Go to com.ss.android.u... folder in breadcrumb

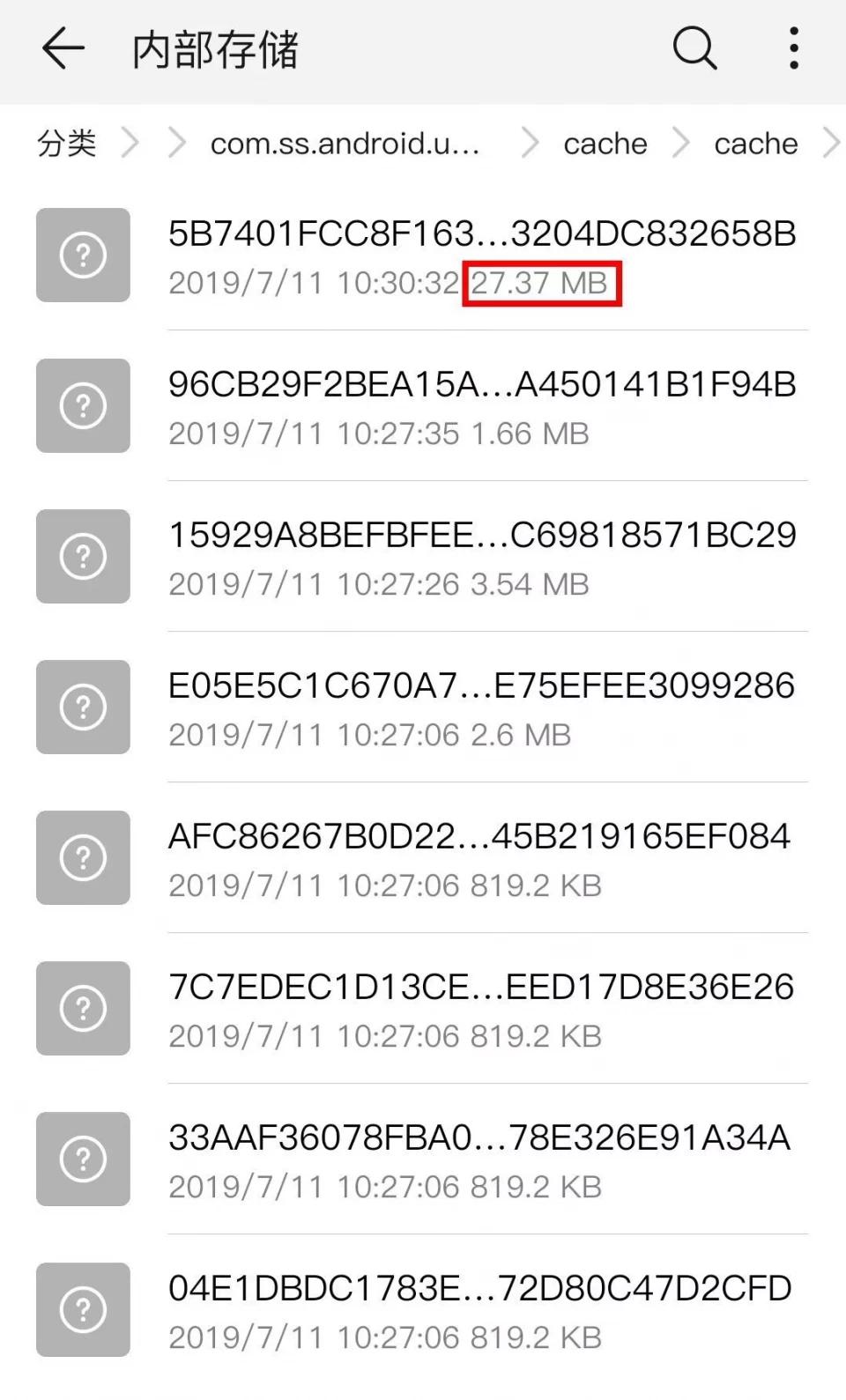pos(345,143)
